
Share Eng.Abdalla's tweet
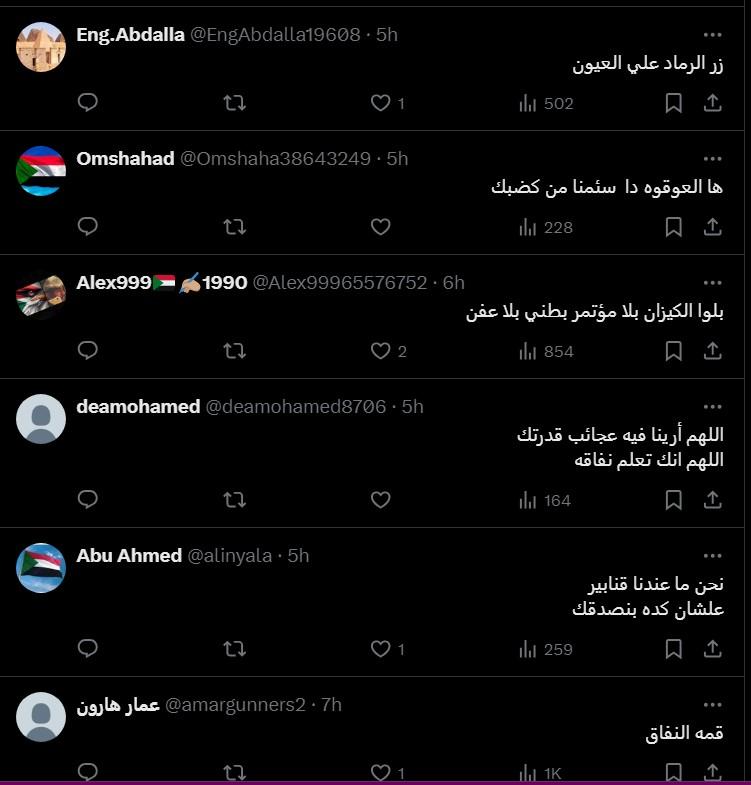(712, 103)
